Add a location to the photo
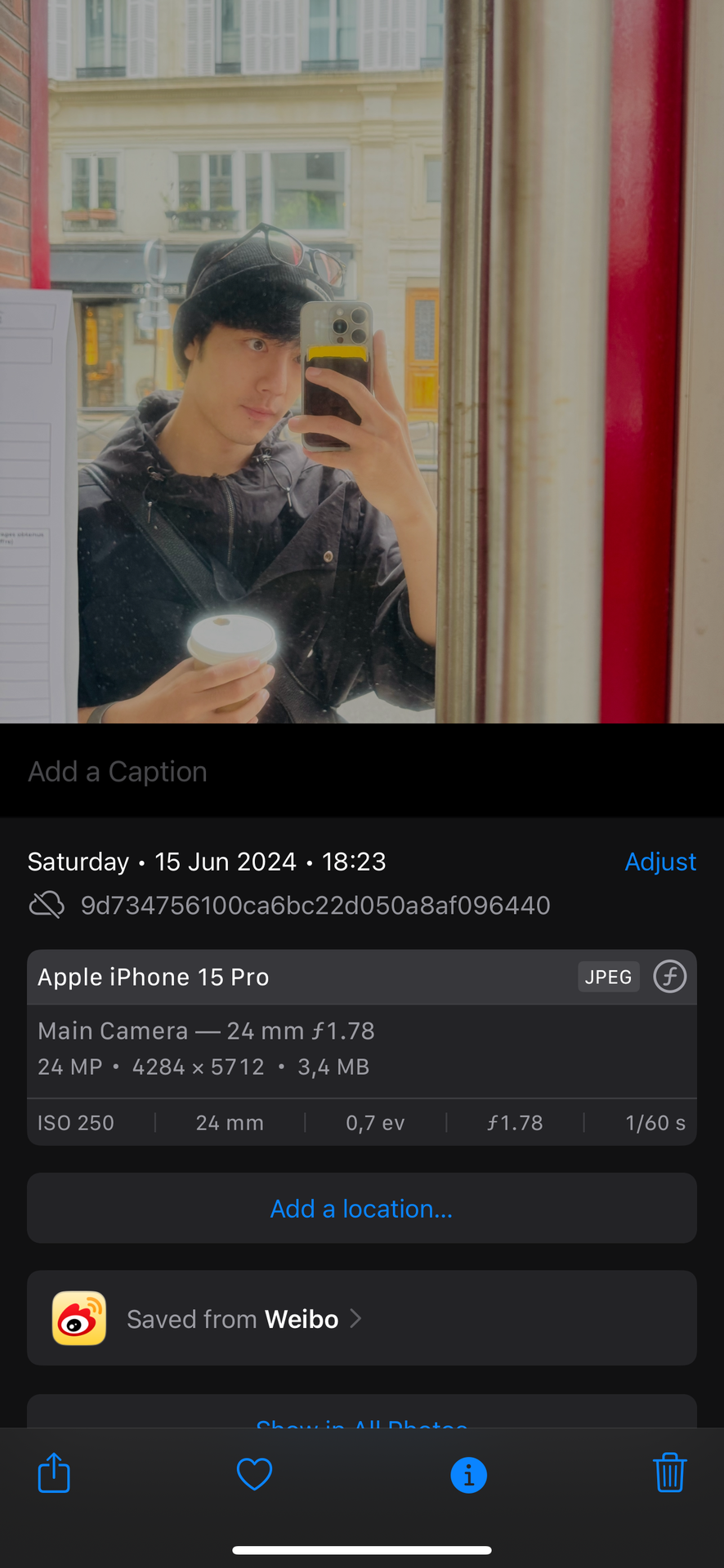The height and width of the screenshot is (1568, 724). point(362,1209)
